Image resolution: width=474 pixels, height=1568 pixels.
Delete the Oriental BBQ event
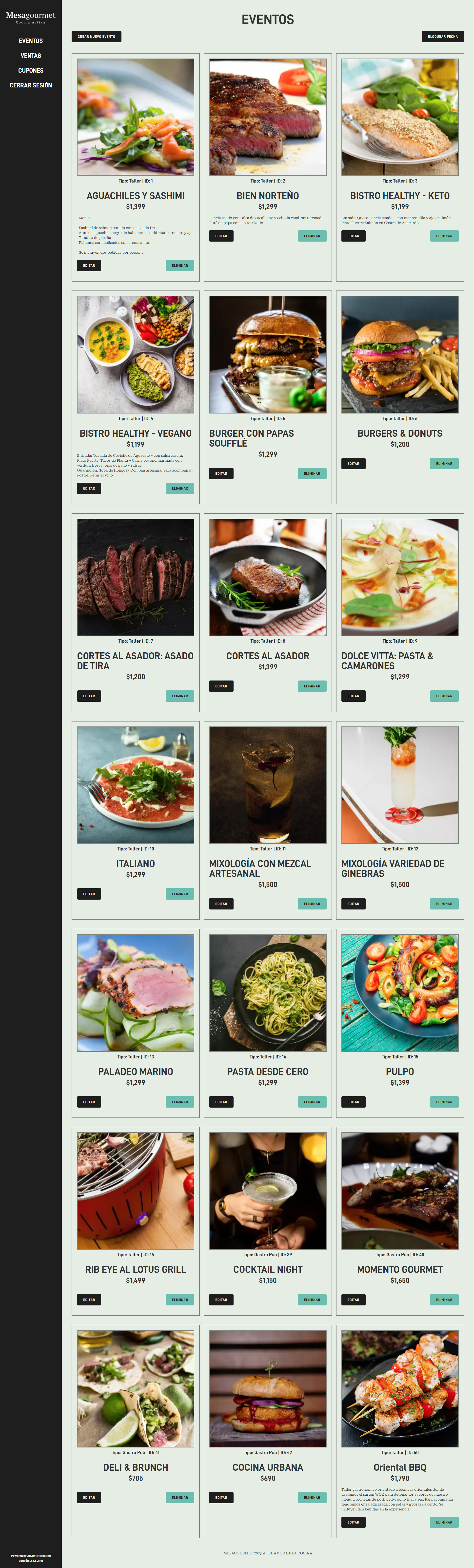(444, 1522)
